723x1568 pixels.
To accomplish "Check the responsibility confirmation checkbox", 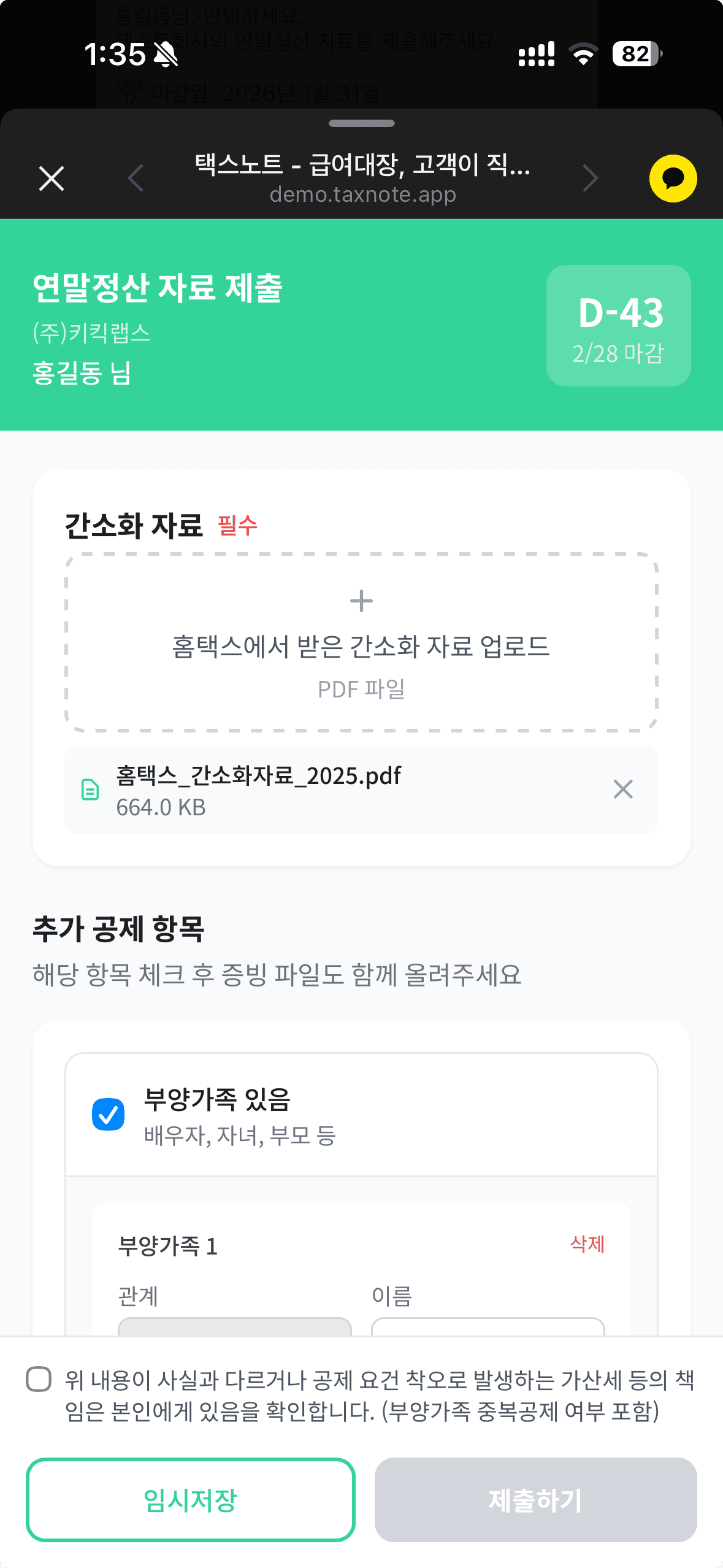I will [x=39, y=1376].
